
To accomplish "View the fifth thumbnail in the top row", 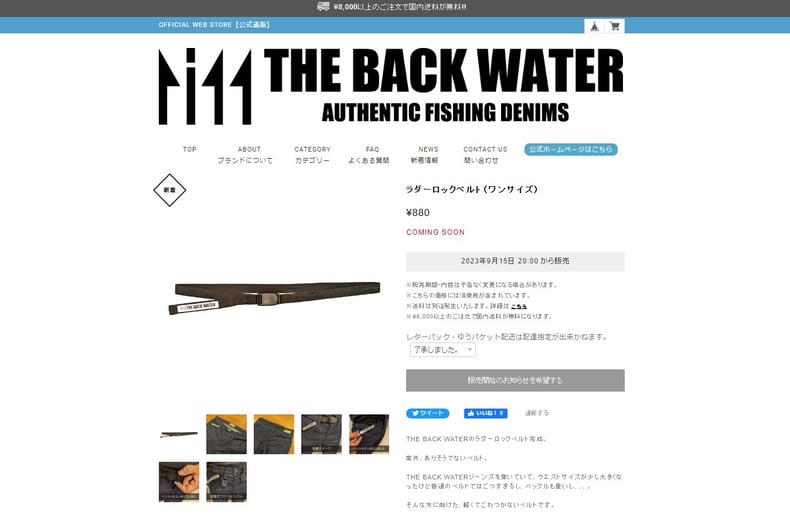I will tap(369, 434).
